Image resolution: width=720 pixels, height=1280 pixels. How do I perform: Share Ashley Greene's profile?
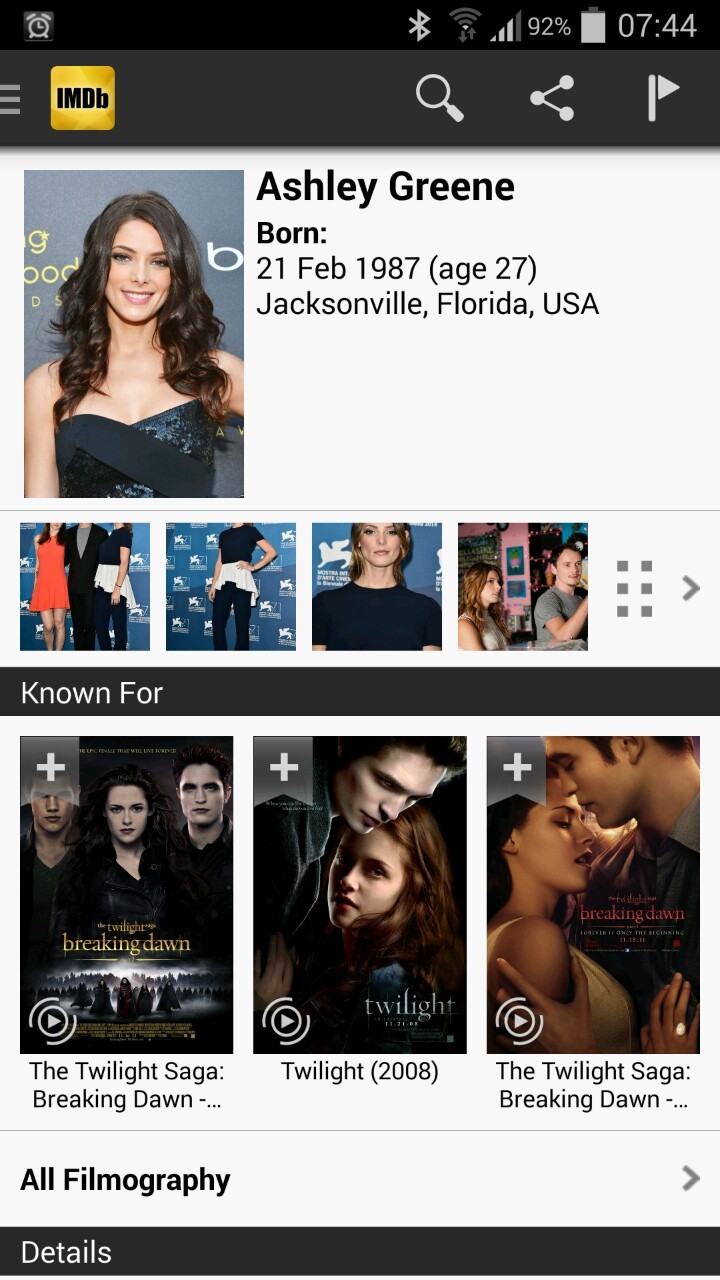click(x=552, y=98)
